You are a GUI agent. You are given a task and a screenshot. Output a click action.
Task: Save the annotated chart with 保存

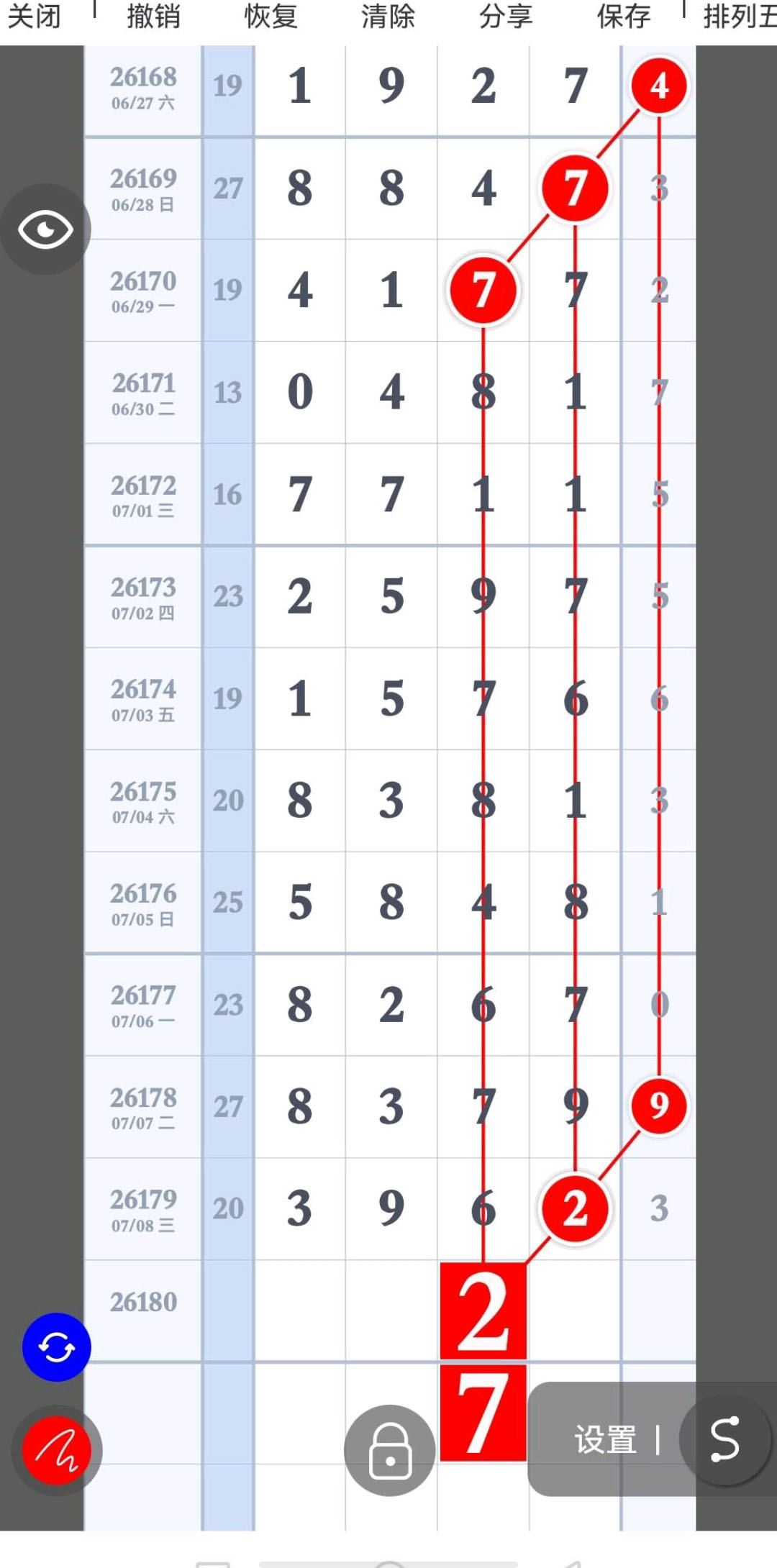(x=624, y=16)
